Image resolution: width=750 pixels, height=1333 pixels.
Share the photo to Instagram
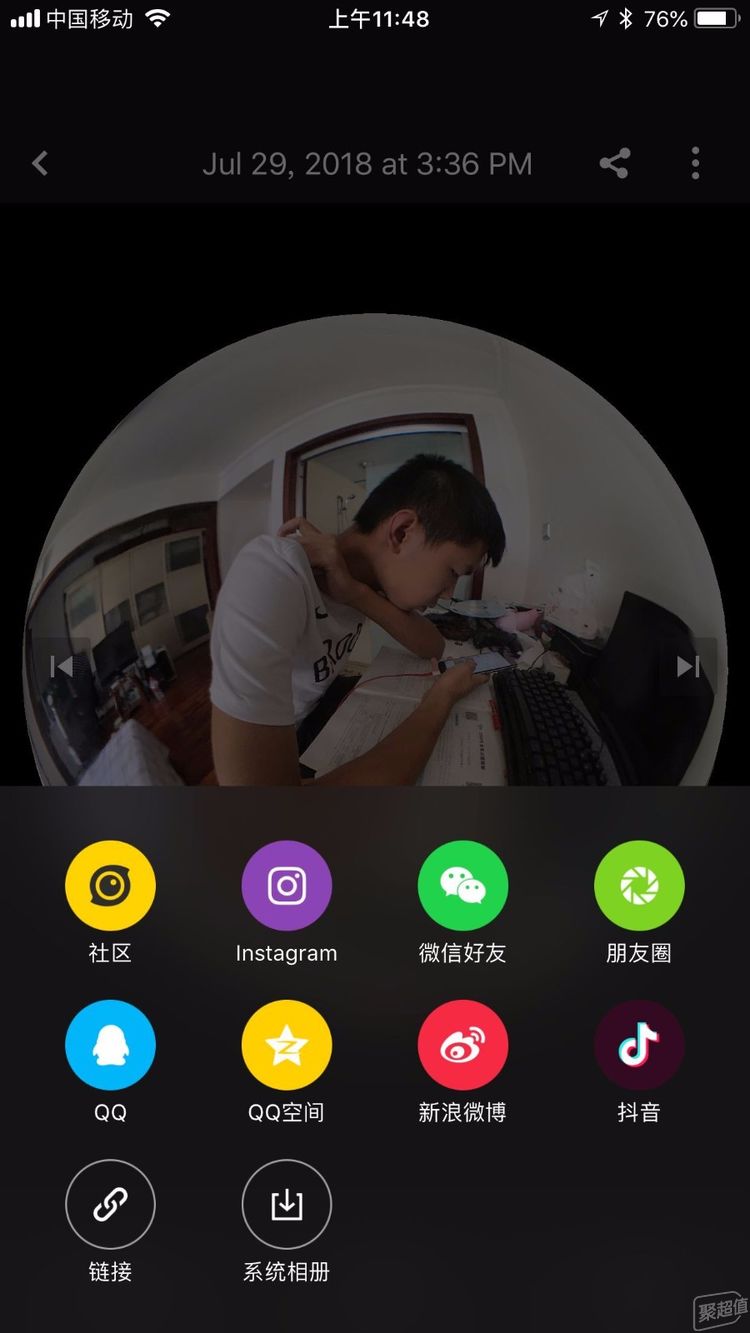[286, 886]
